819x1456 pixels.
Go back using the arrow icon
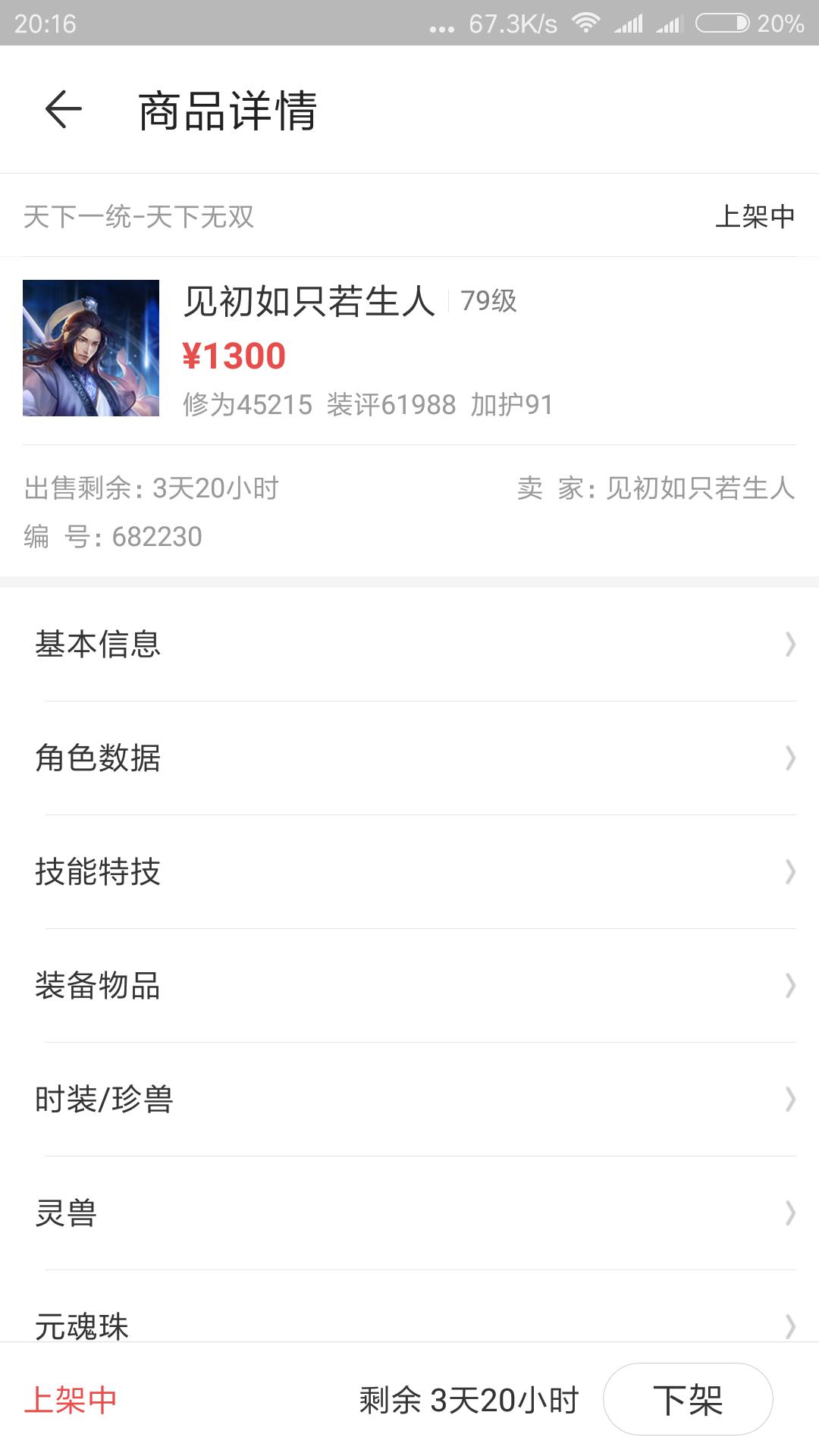(x=64, y=109)
